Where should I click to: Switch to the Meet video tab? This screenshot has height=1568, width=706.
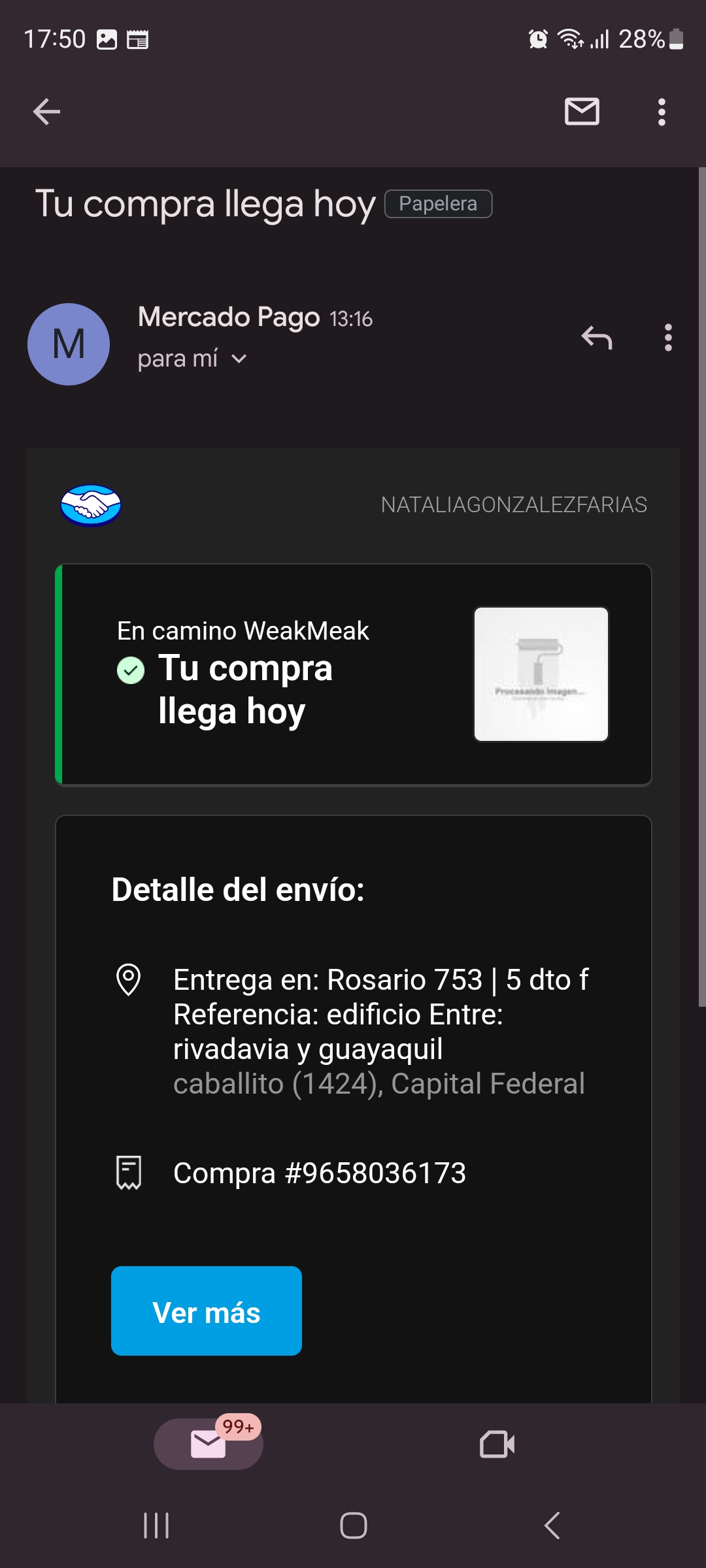497,1444
